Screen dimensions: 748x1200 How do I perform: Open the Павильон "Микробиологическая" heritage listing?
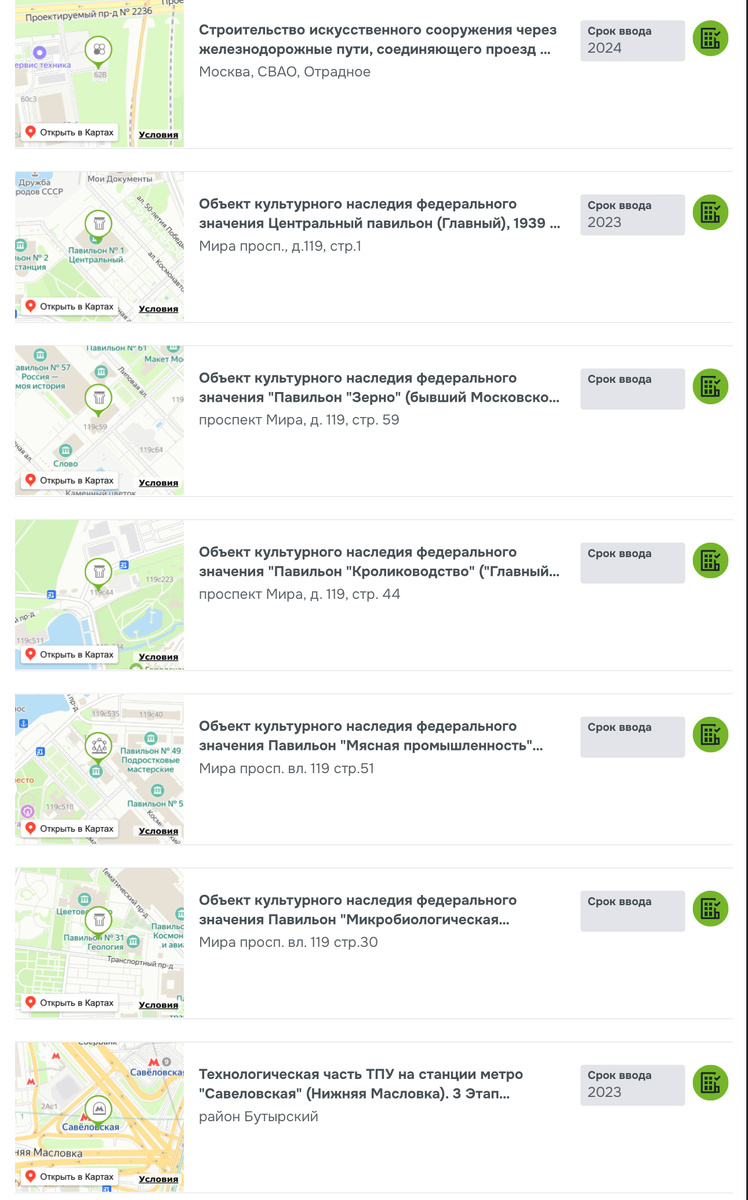[x=358, y=910]
